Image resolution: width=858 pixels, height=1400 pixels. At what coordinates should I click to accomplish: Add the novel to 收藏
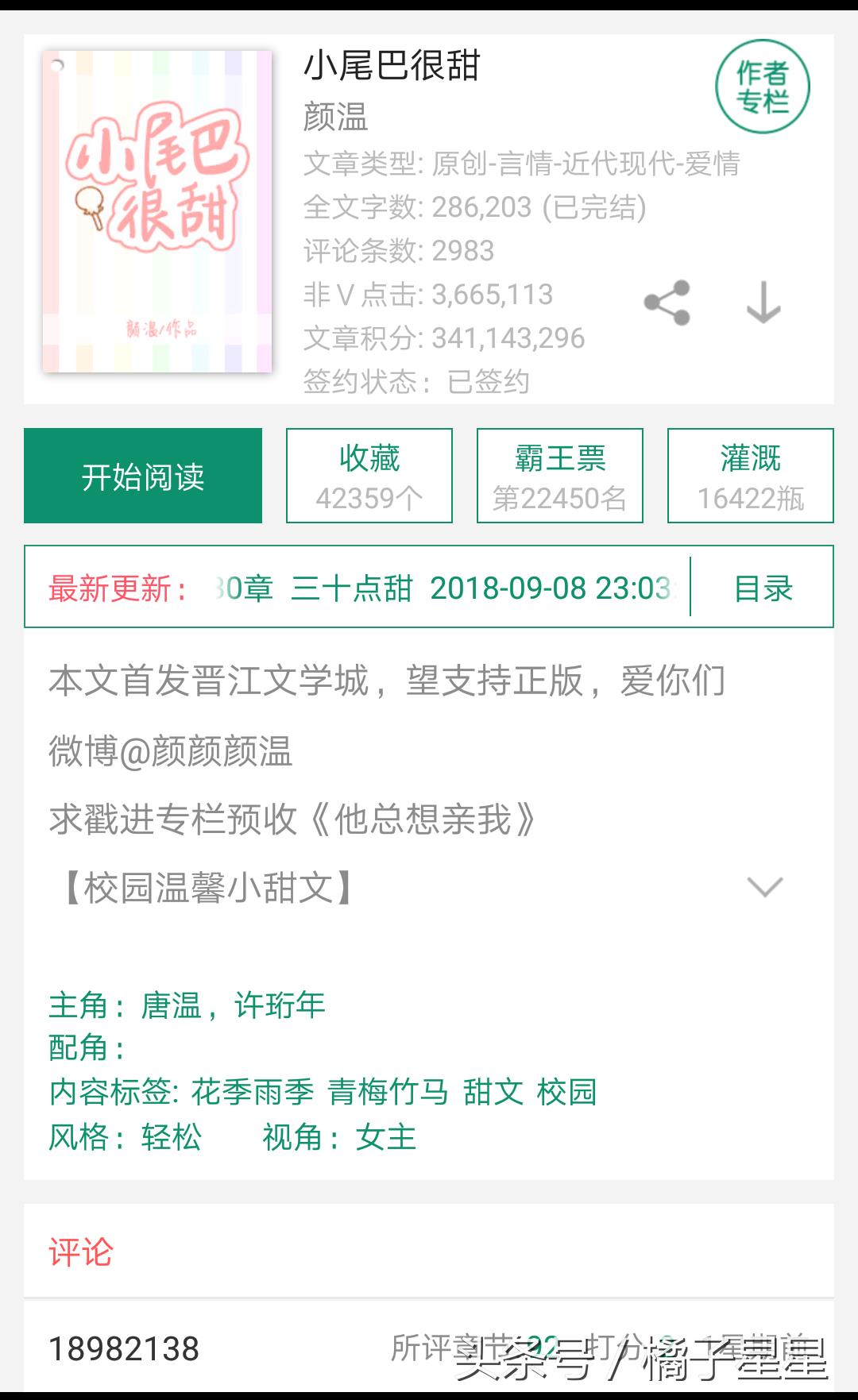pos(369,476)
